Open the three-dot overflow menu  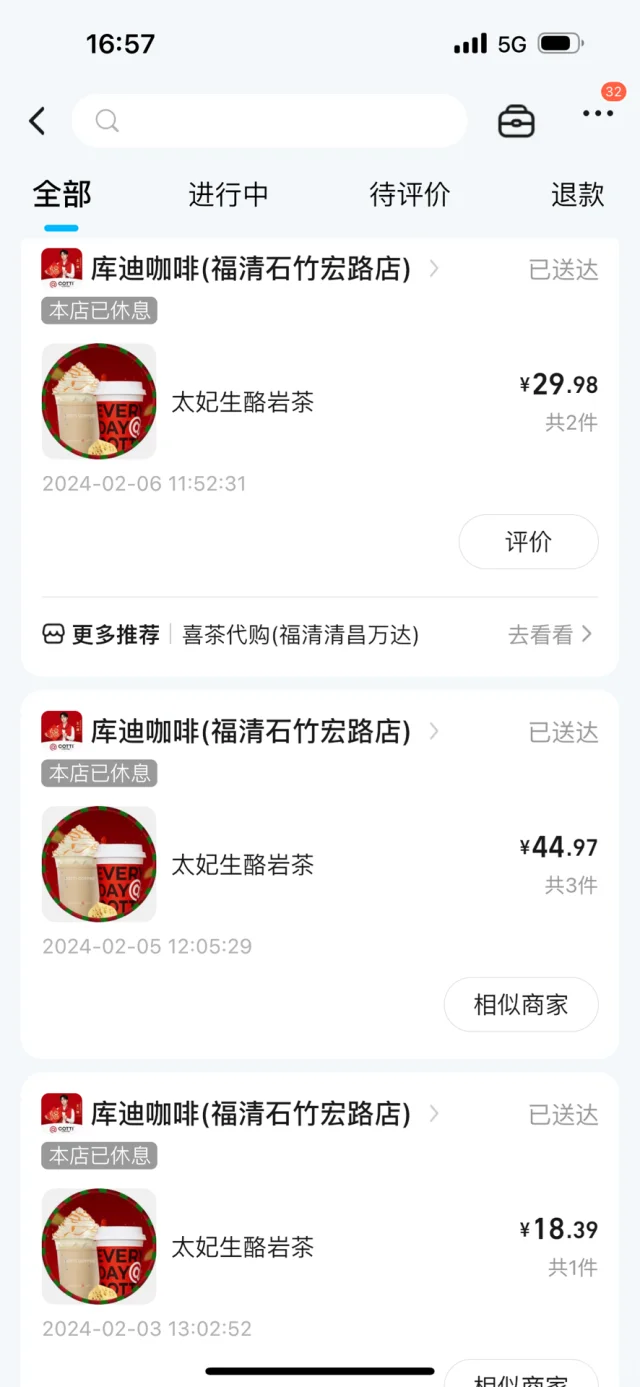[x=598, y=114]
